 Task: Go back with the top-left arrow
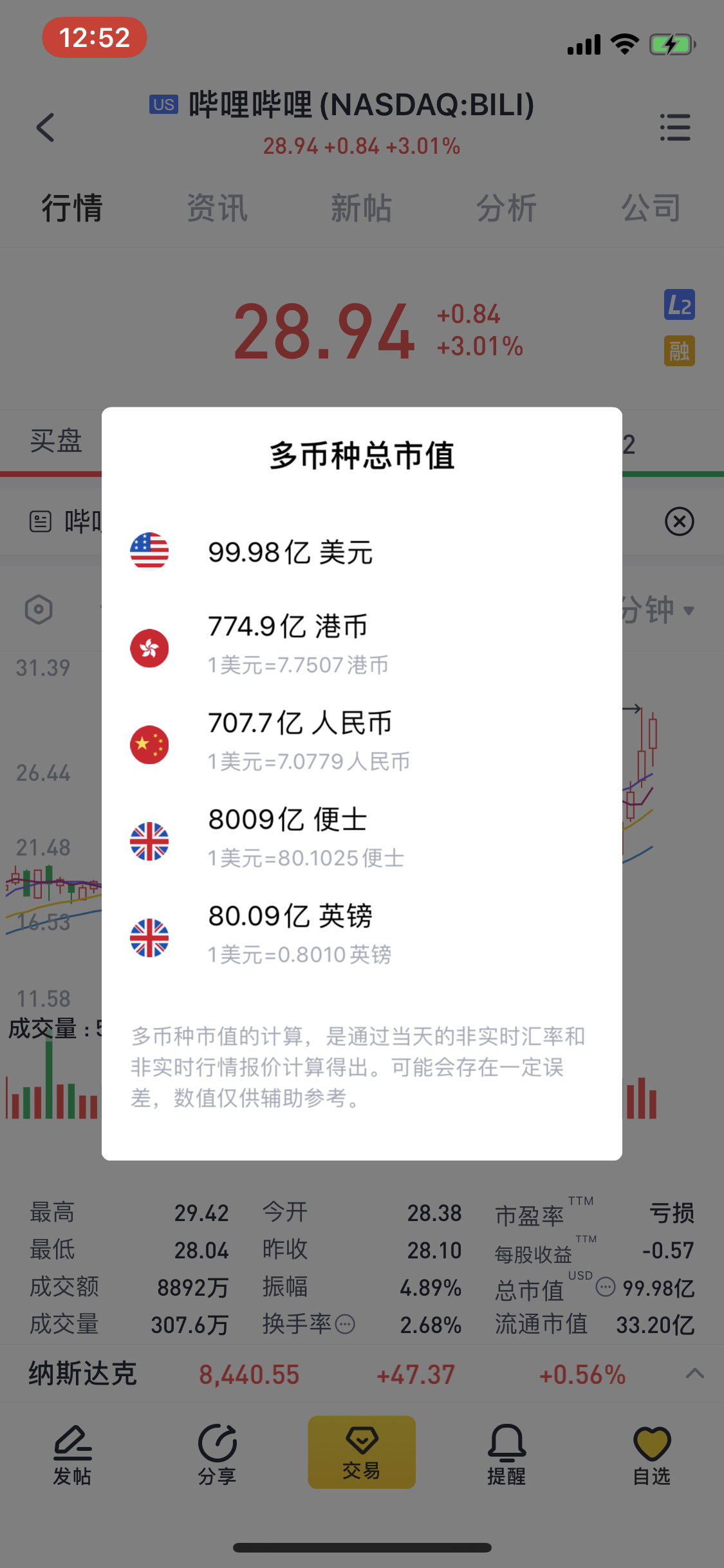coord(45,127)
